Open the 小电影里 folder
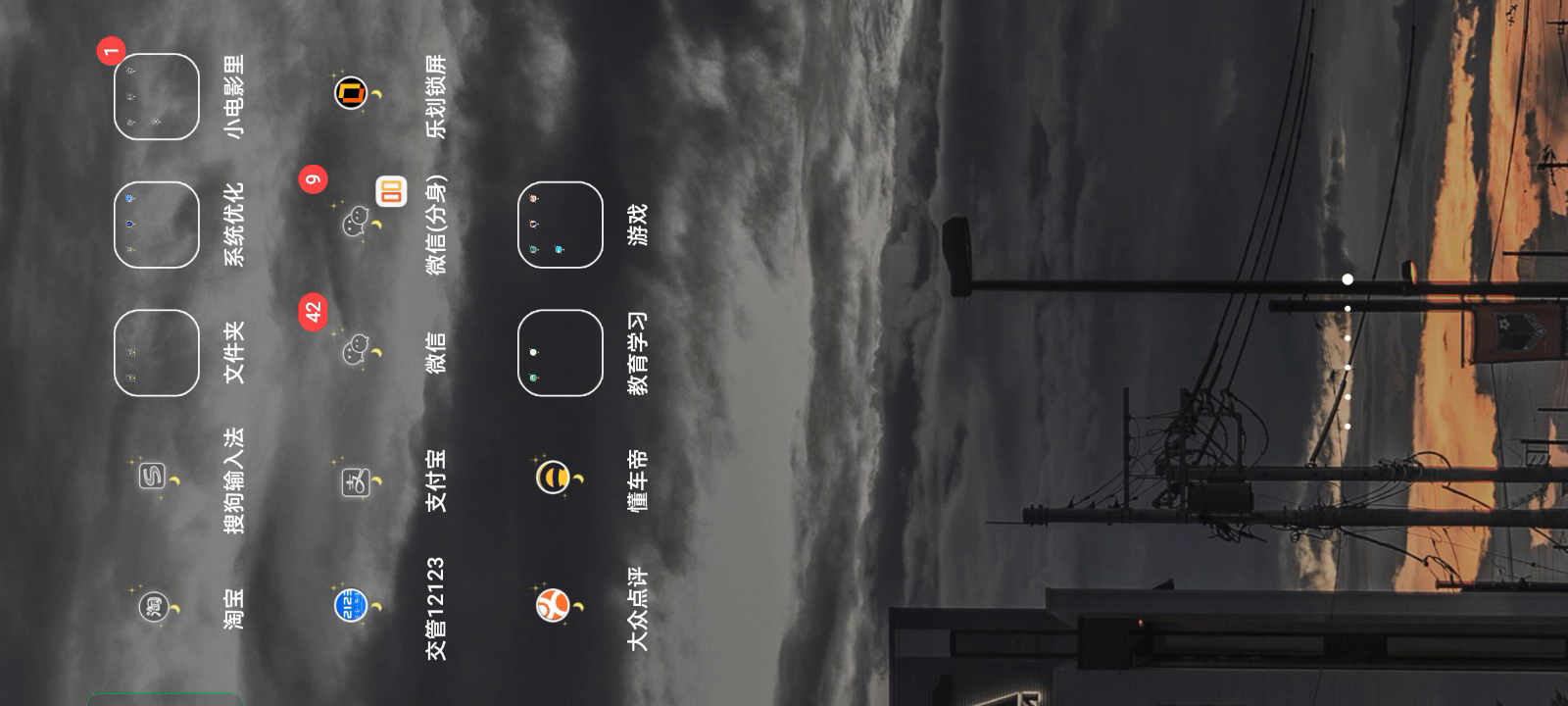 157,96
